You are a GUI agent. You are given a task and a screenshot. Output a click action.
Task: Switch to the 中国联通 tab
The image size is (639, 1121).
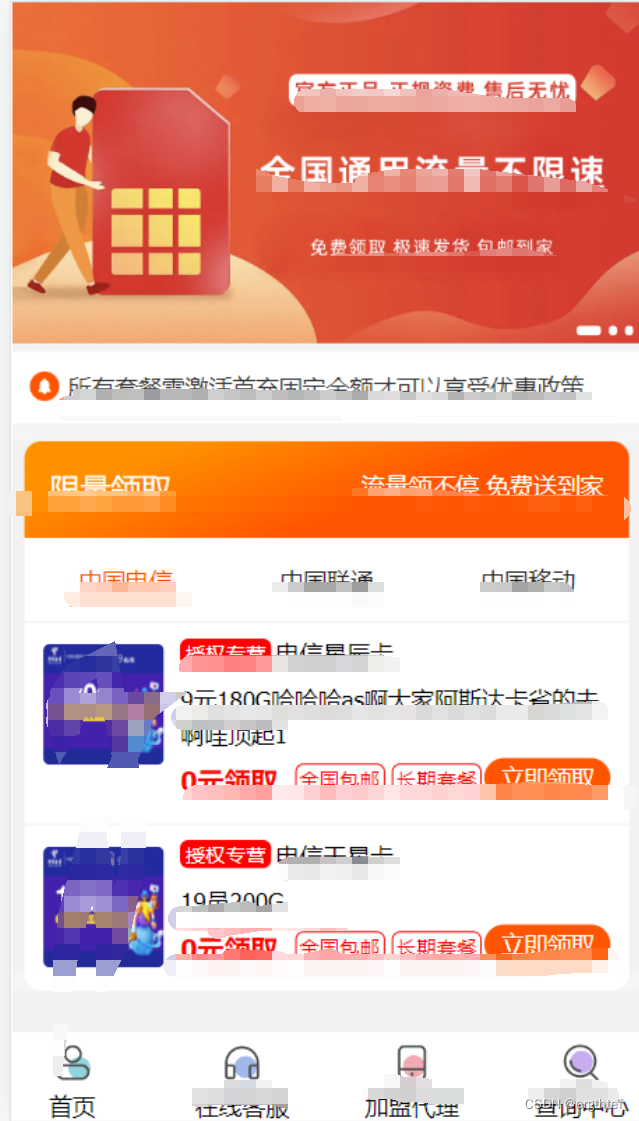tap(327, 581)
